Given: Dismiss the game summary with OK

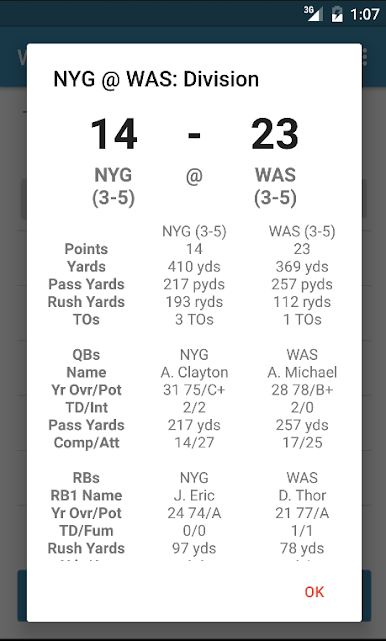Looking at the screenshot, I should (314, 592).
